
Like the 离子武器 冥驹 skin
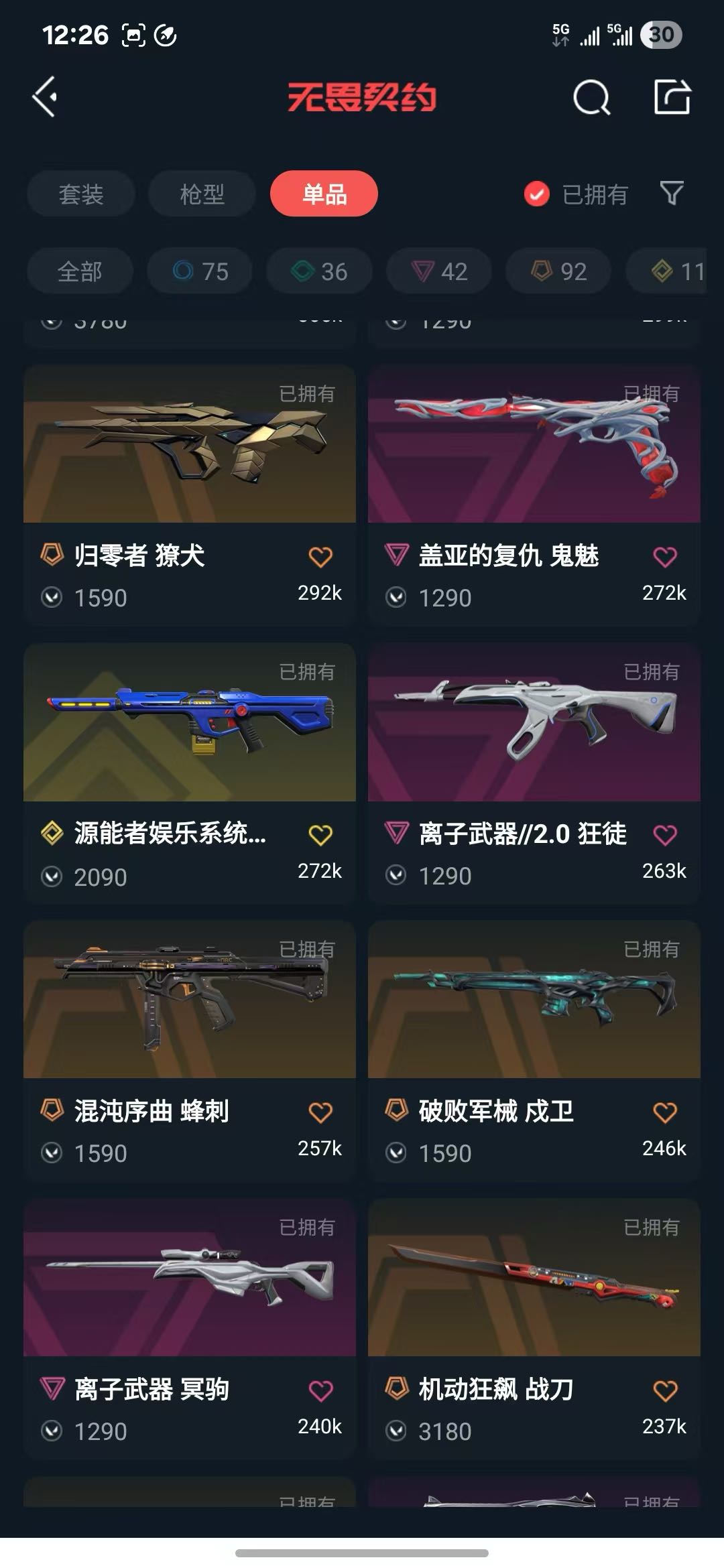tap(320, 1390)
